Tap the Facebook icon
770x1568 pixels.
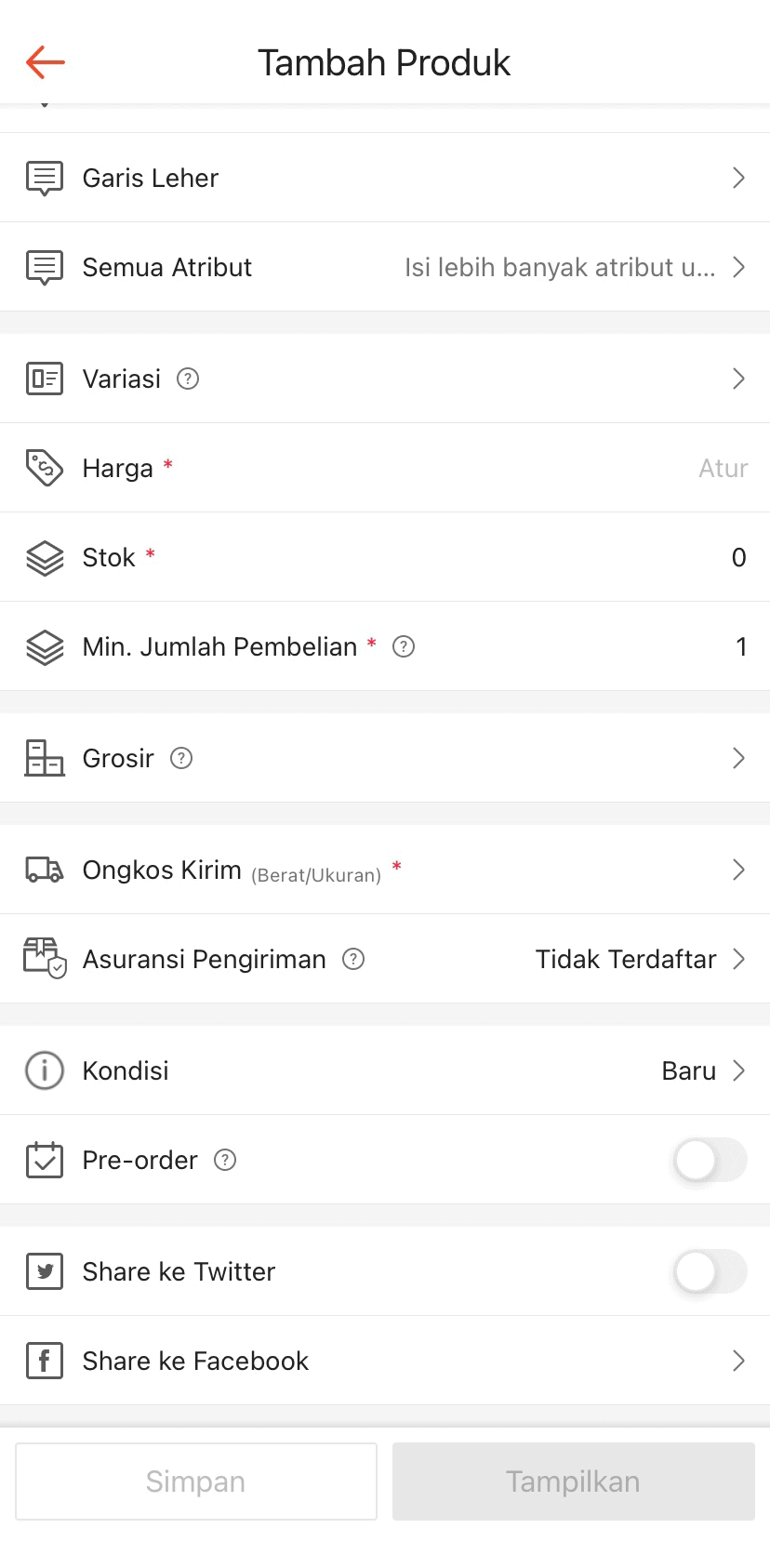point(44,1361)
